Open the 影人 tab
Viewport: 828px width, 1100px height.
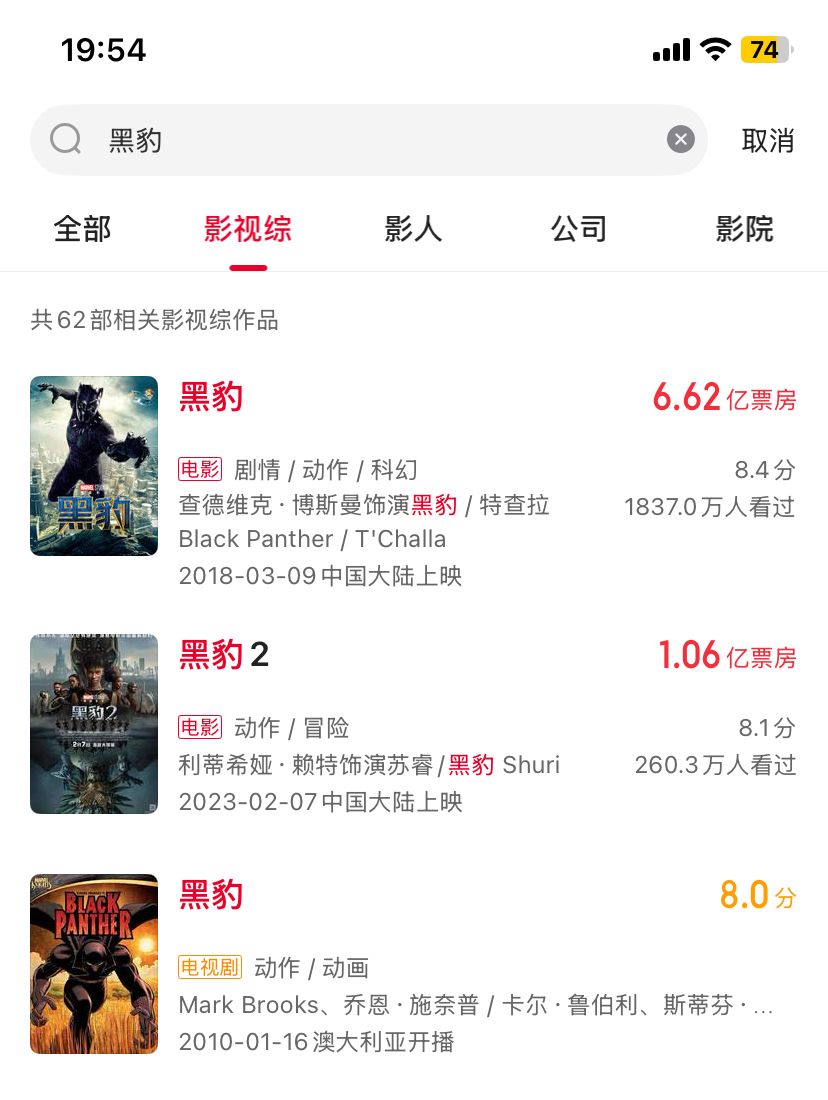tap(414, 229)
